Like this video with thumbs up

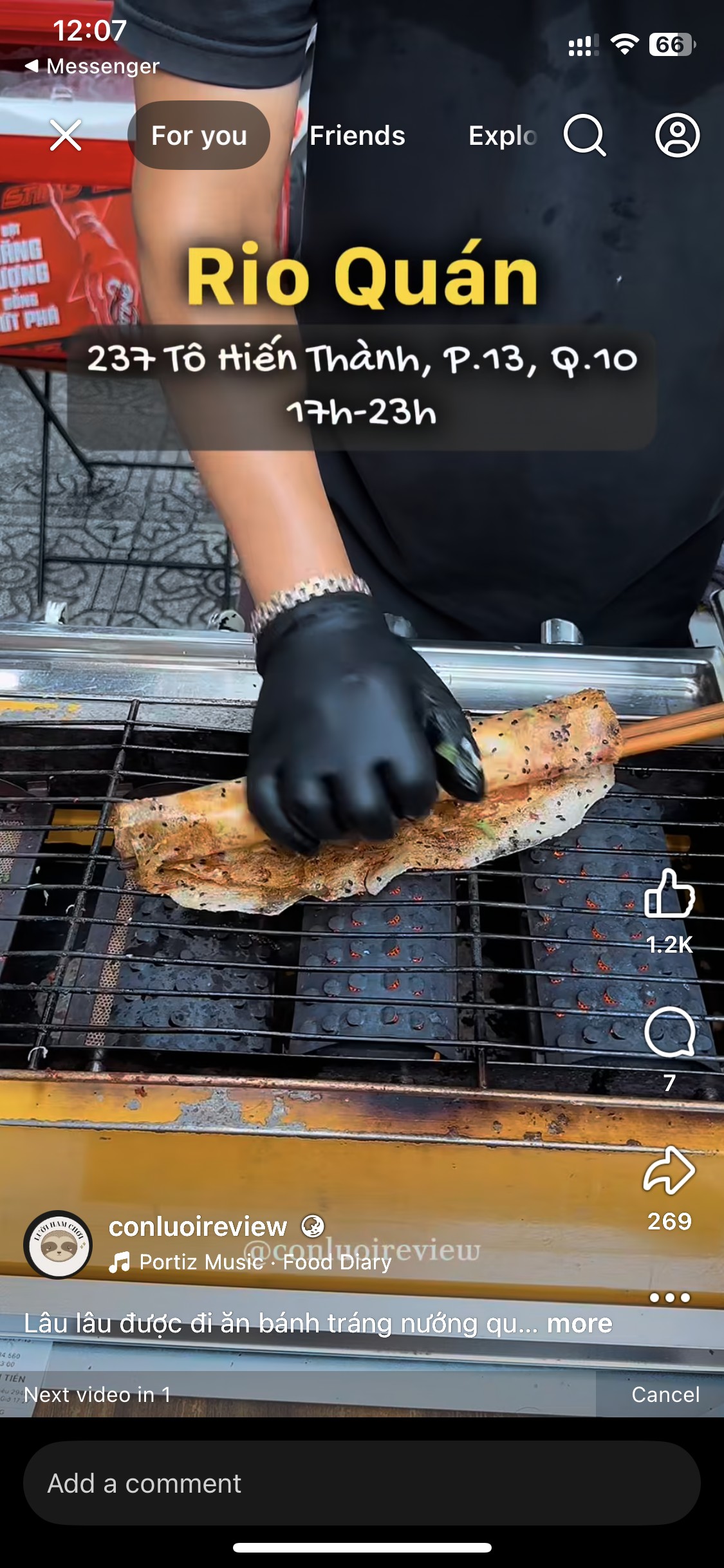coord(669,893)
